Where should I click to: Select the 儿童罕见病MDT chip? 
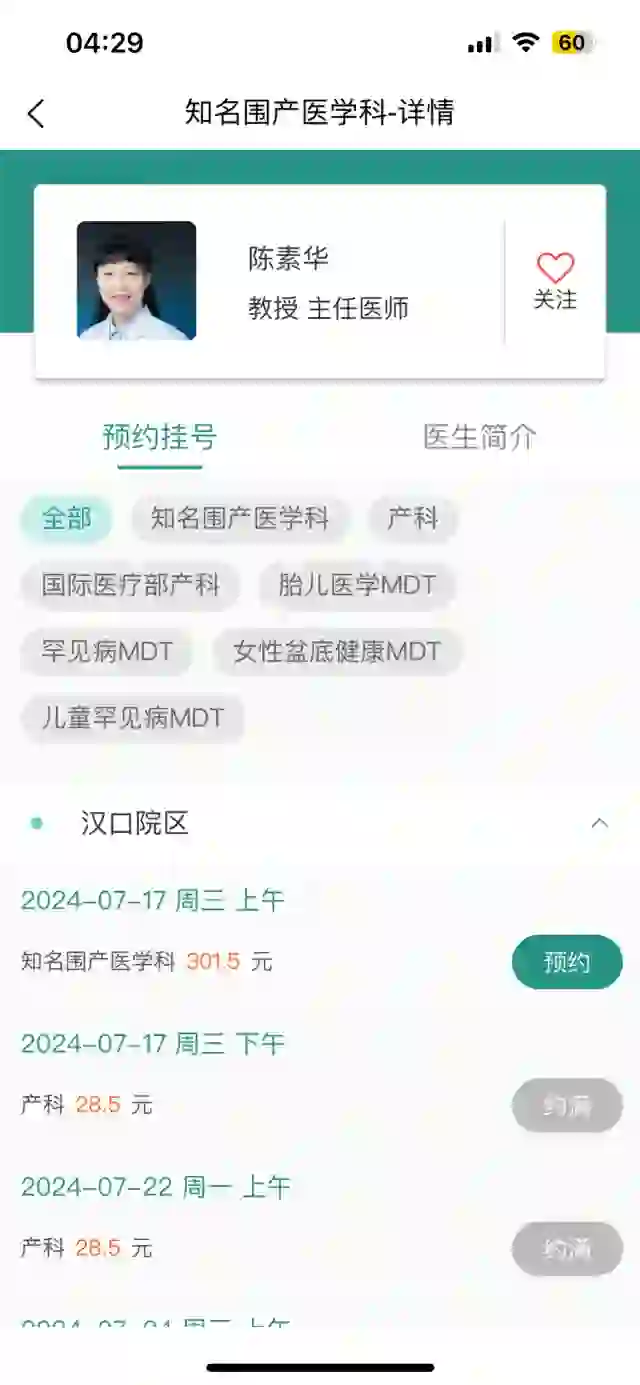coord(132,718)
